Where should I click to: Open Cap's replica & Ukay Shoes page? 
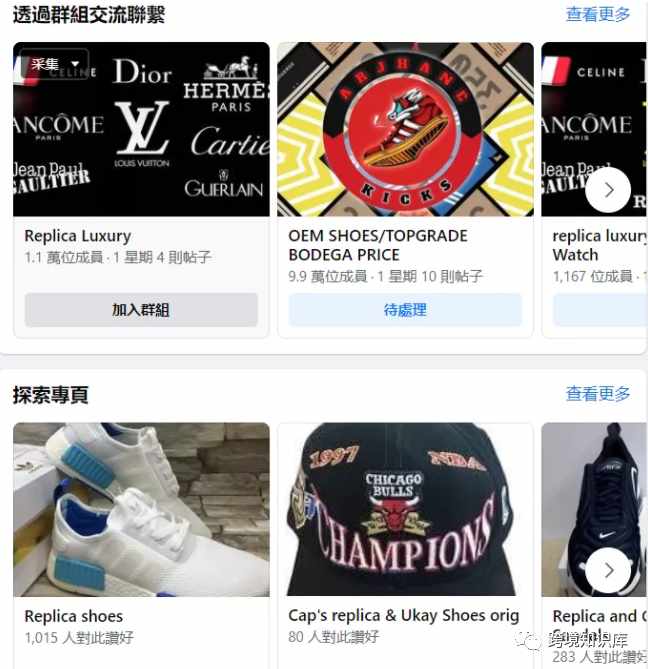pos(403,616)
